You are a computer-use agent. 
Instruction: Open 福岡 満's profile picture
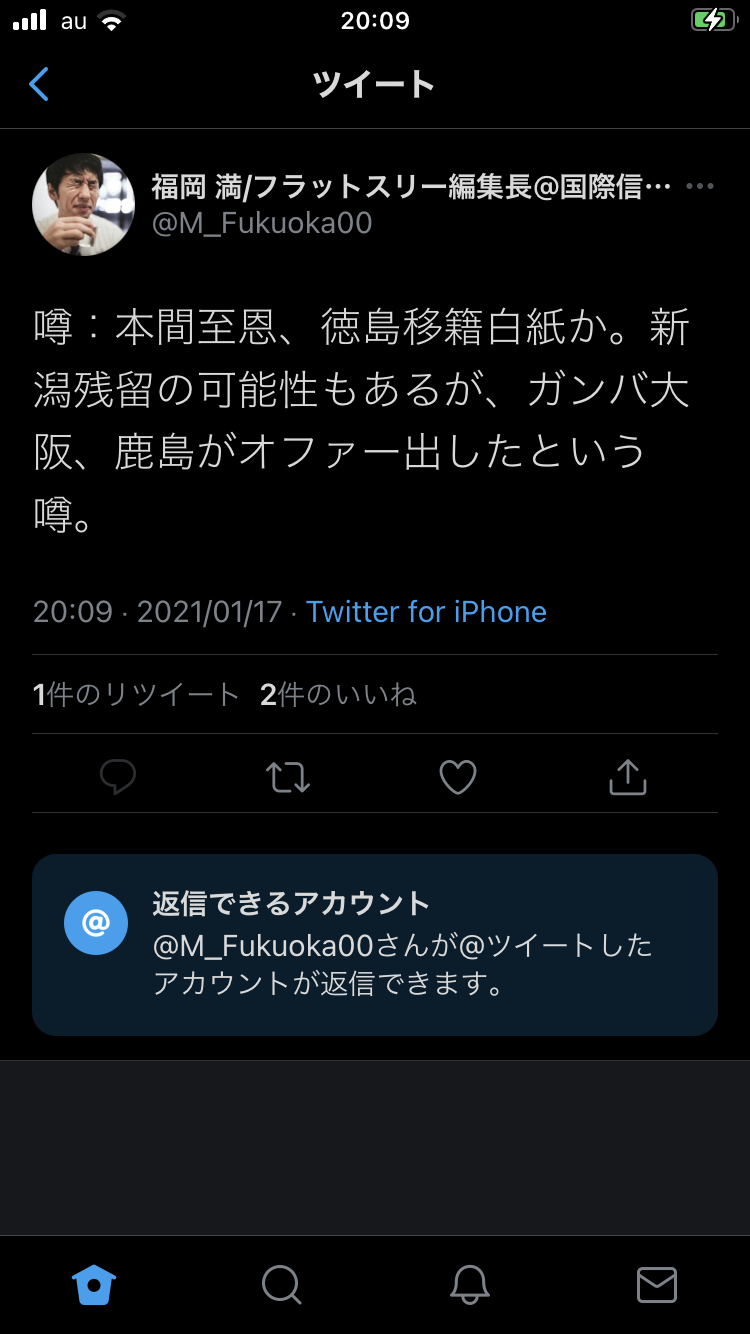tap(84, 204)
